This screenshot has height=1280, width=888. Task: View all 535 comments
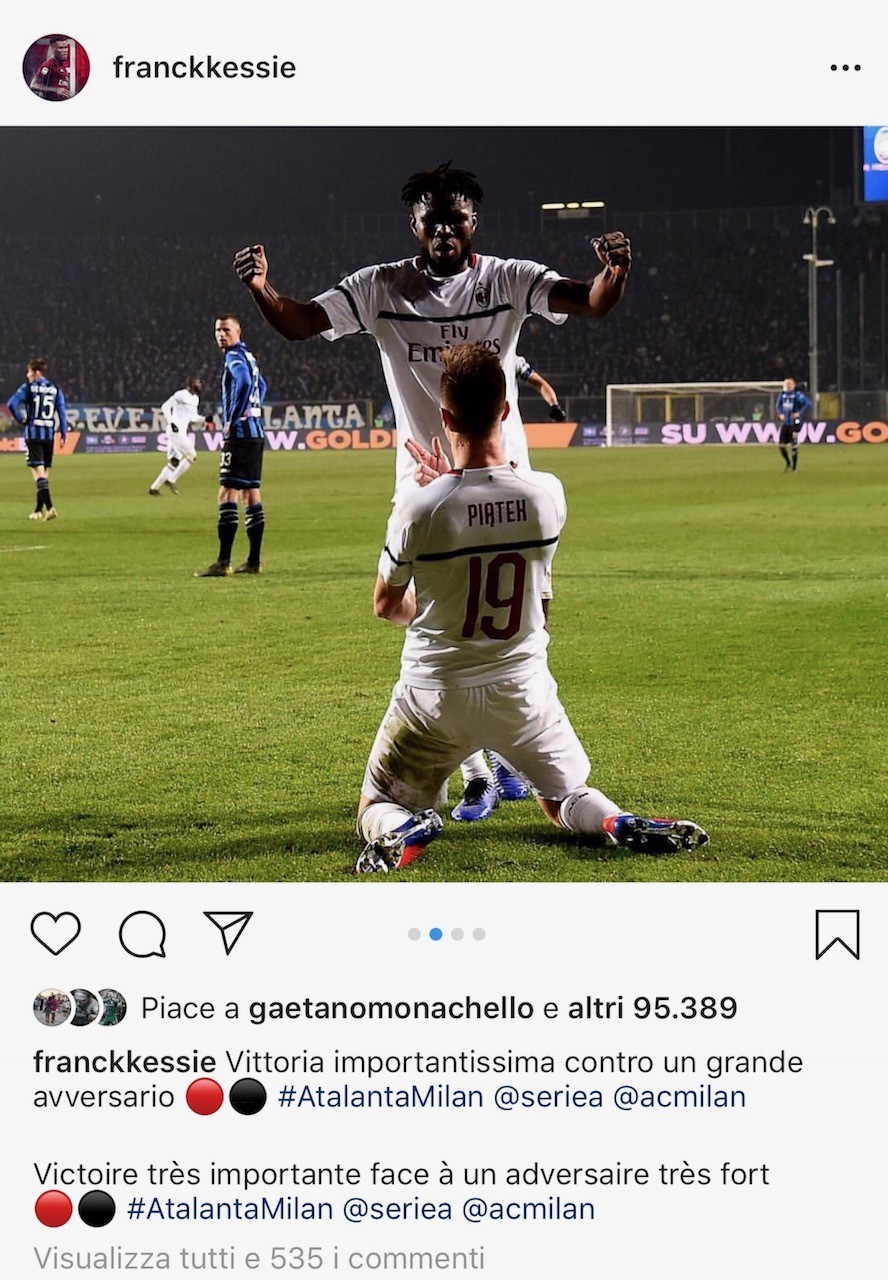click(x=259, y=1258)
